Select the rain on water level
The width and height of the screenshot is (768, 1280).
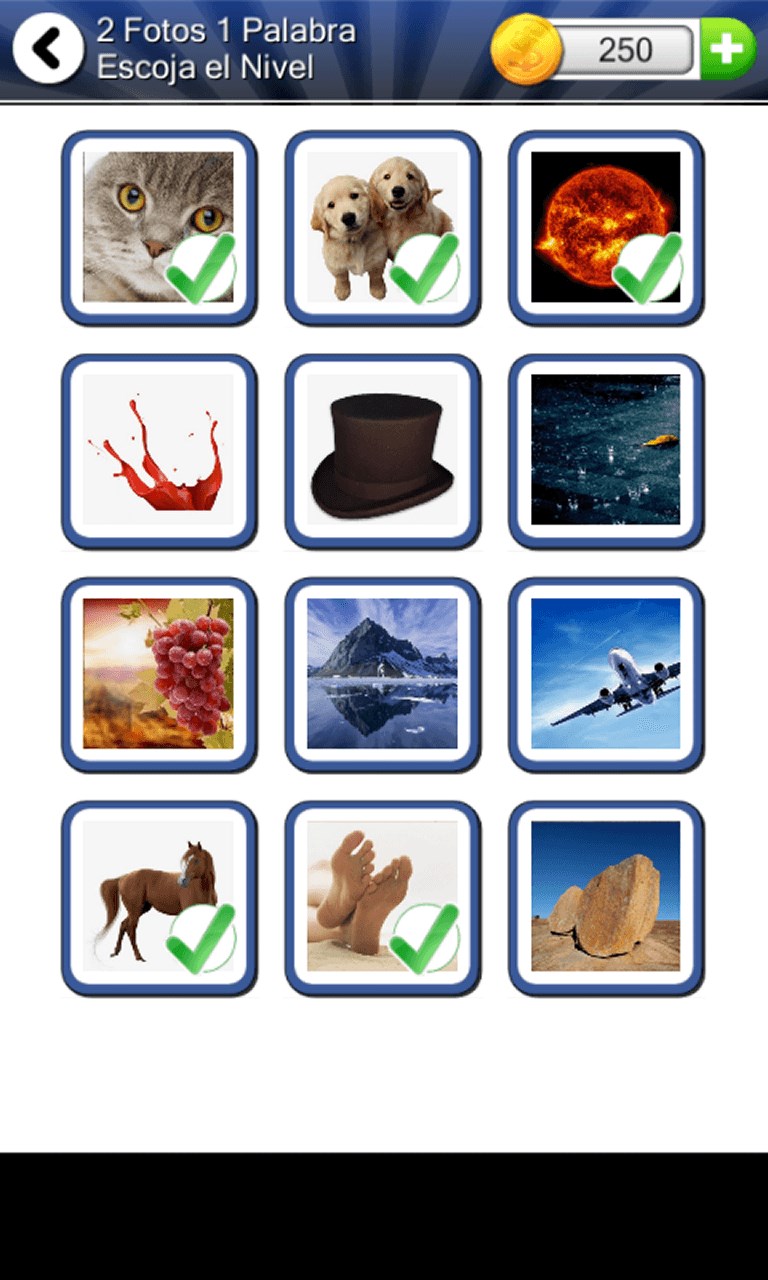[606, 450]
